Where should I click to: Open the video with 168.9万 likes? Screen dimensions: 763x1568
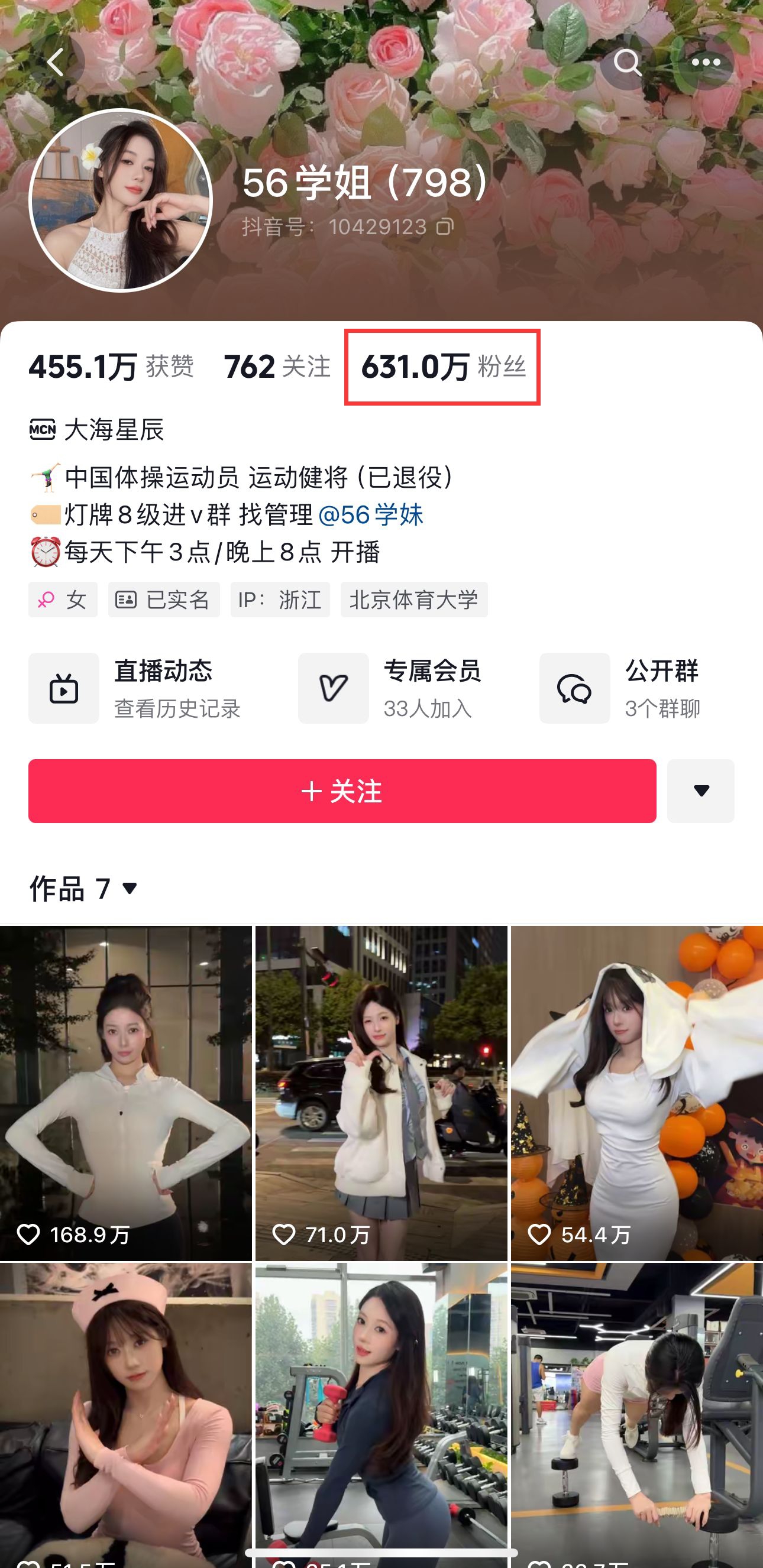(125, 1093)
